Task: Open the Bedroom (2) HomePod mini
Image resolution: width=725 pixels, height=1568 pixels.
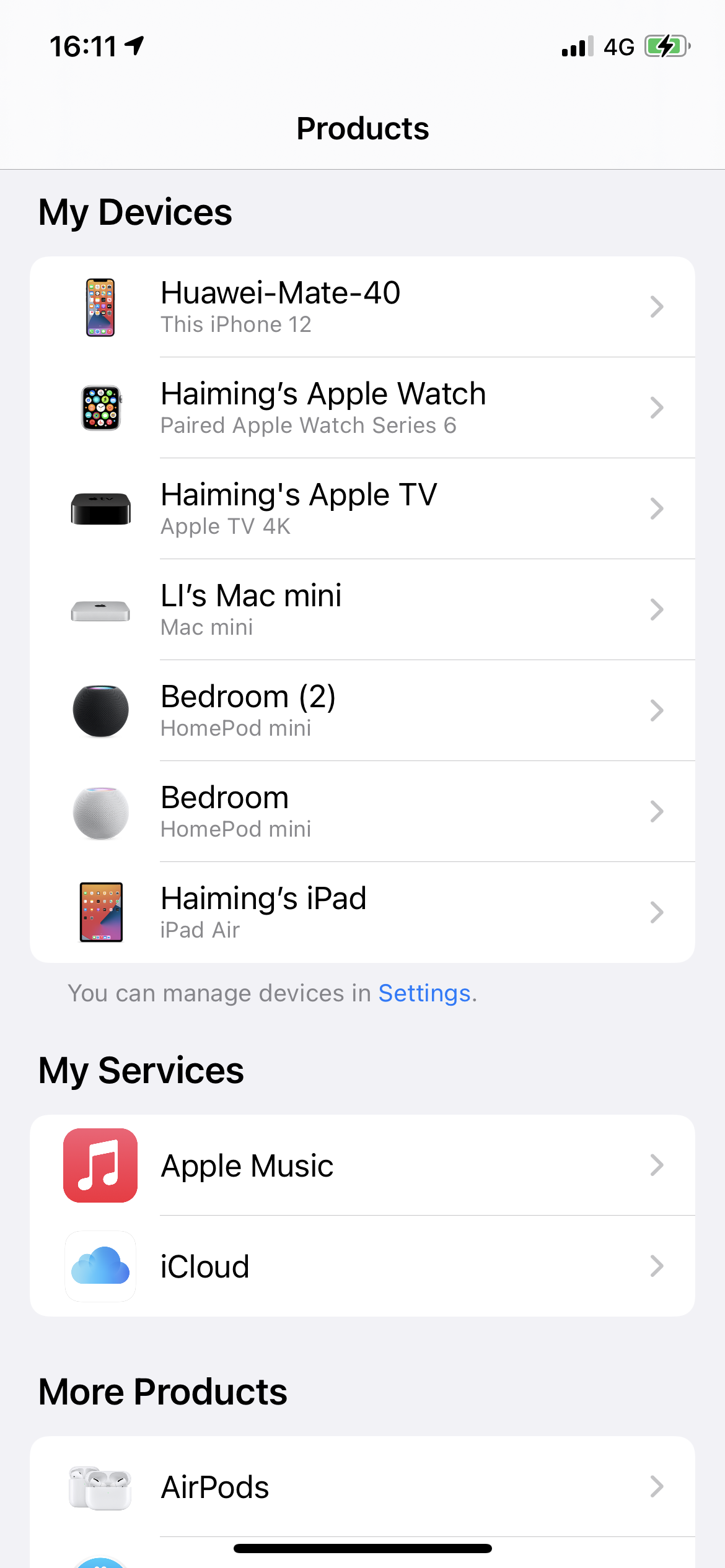Action: (x=362, y=711)
